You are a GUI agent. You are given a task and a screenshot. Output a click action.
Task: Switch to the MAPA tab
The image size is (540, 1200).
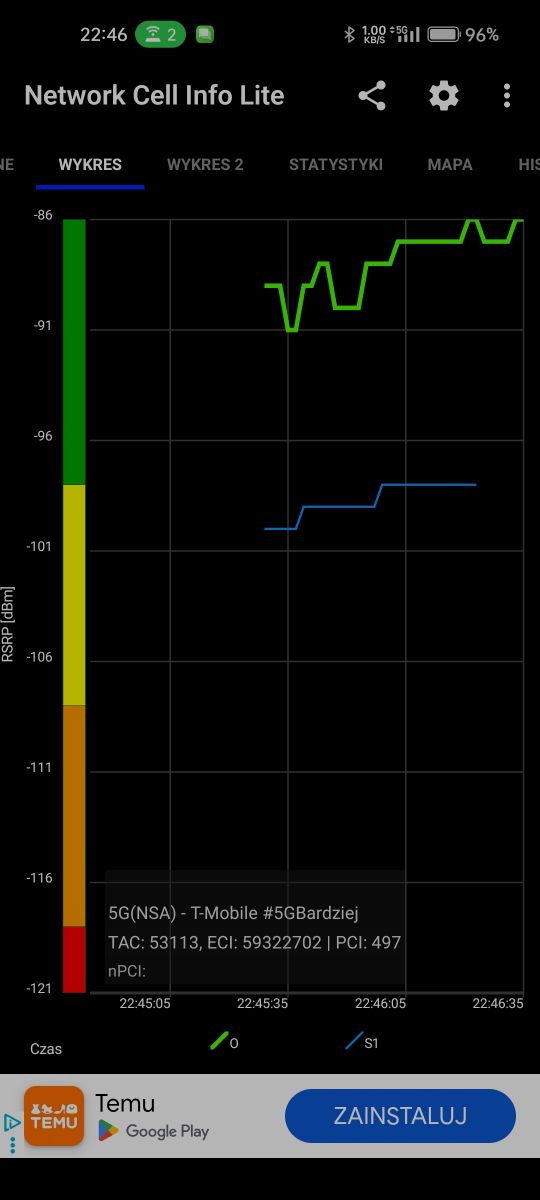click(450, 165)
